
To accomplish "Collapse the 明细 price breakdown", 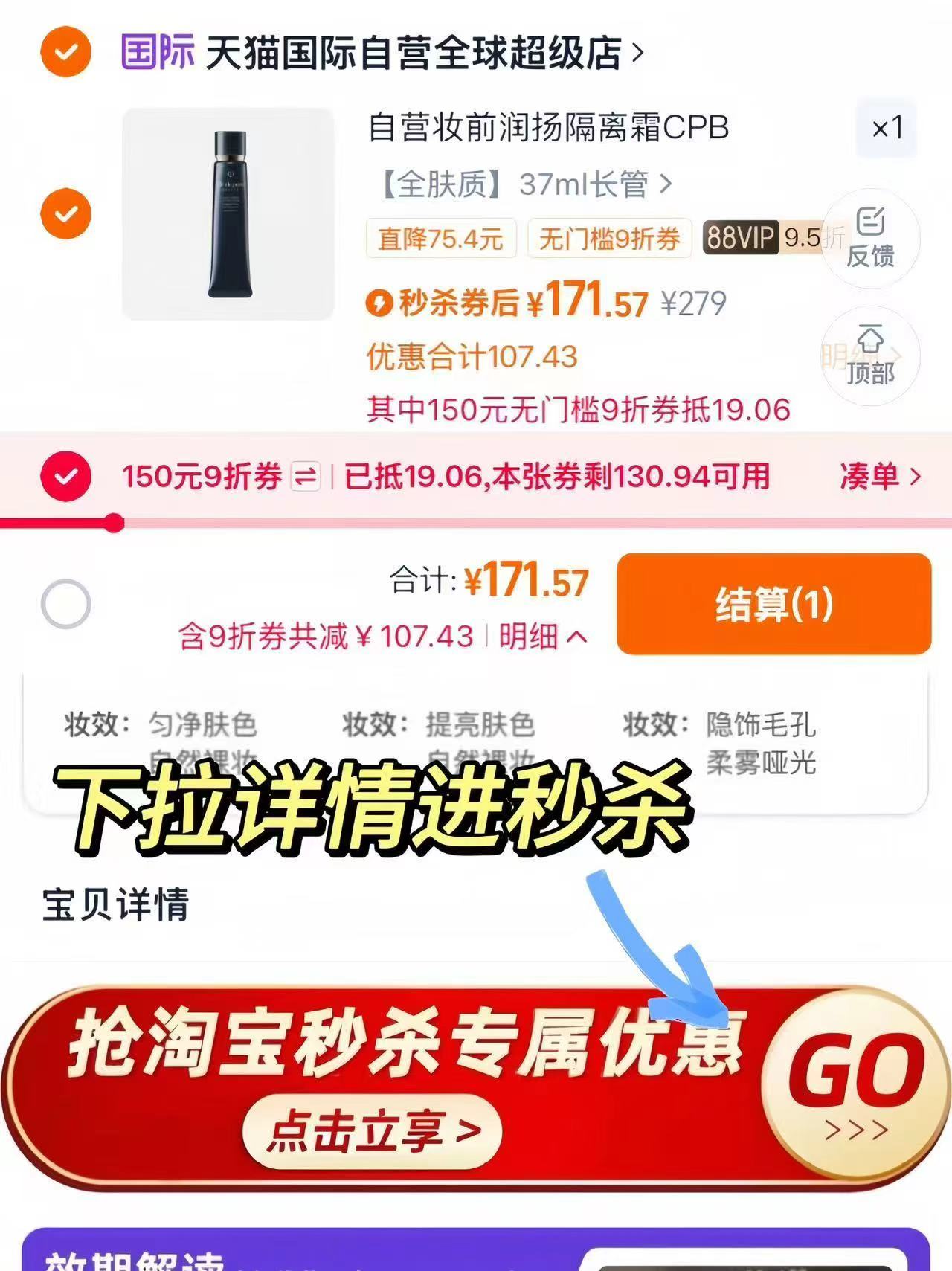I will (x=545, y=637).
